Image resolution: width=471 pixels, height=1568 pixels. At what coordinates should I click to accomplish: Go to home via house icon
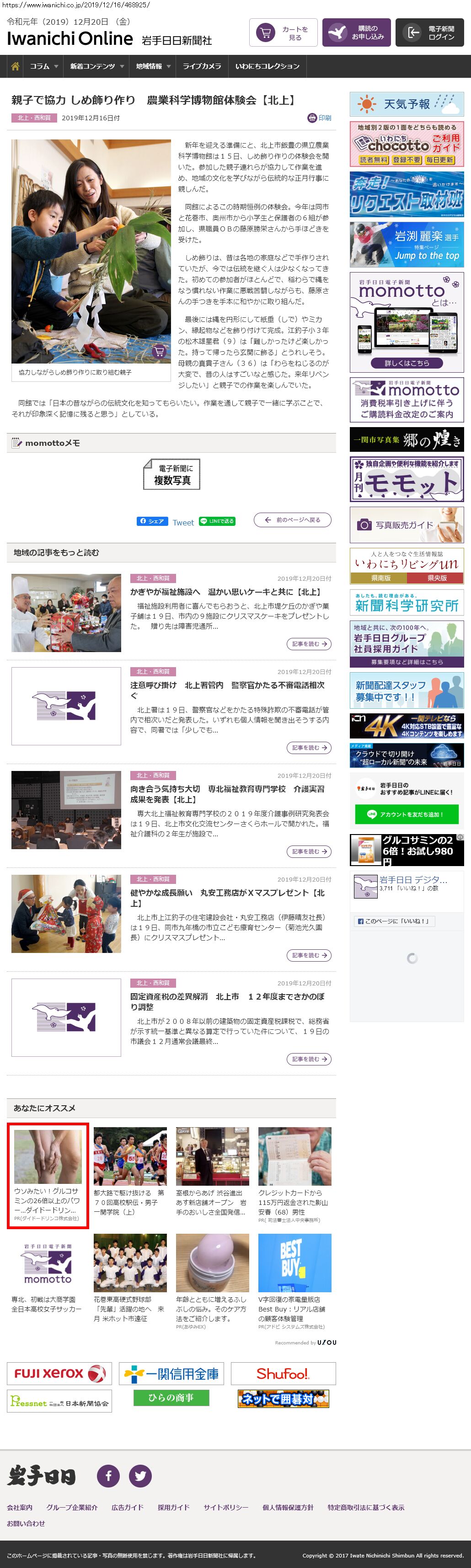[15, 66]
